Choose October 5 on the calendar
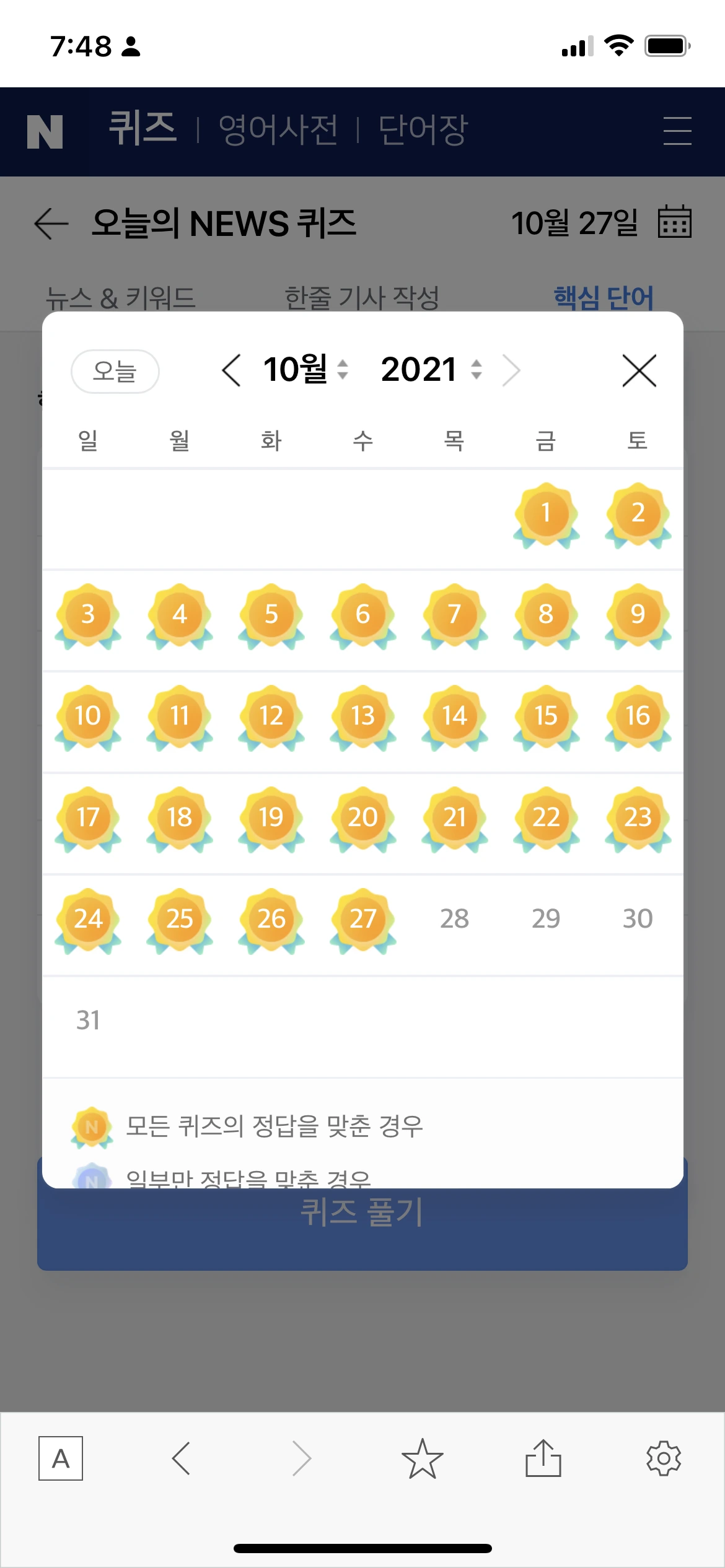Image resolution: width=725 pixels, height=1568 pixels. pyautogui.click(x=271, y=615)
